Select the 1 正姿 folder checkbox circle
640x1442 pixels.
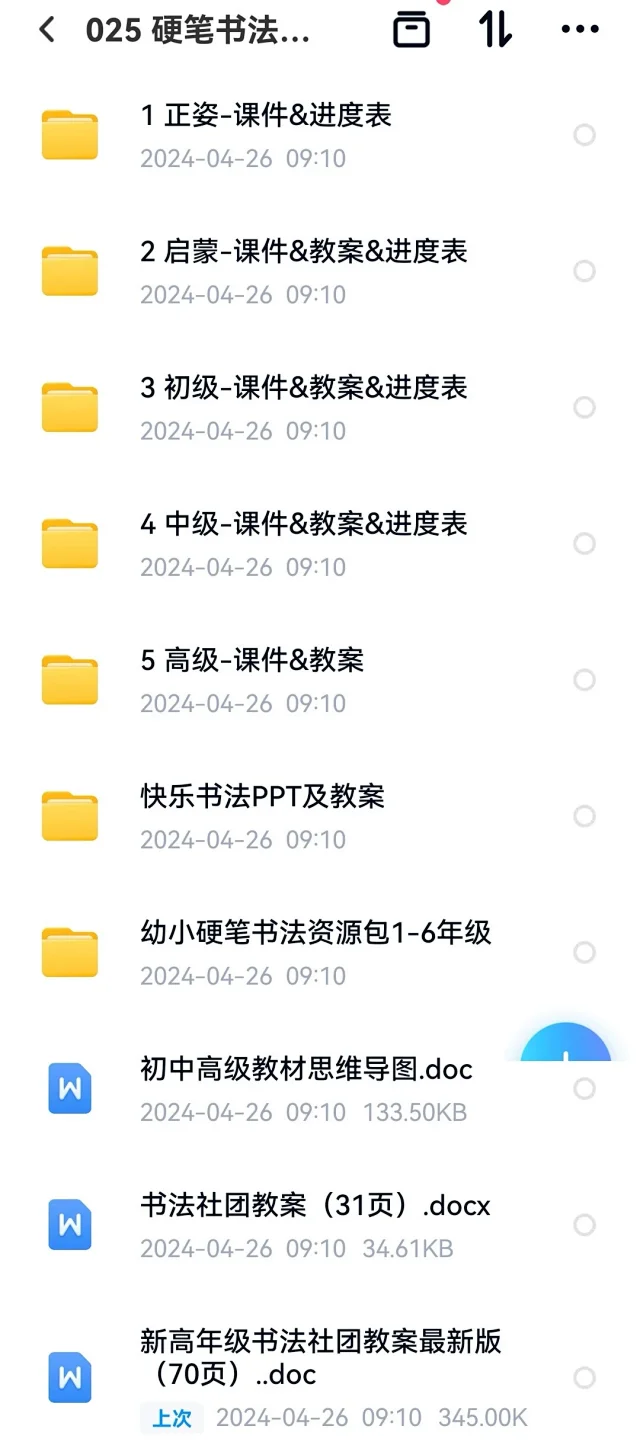tap(585, 135)
